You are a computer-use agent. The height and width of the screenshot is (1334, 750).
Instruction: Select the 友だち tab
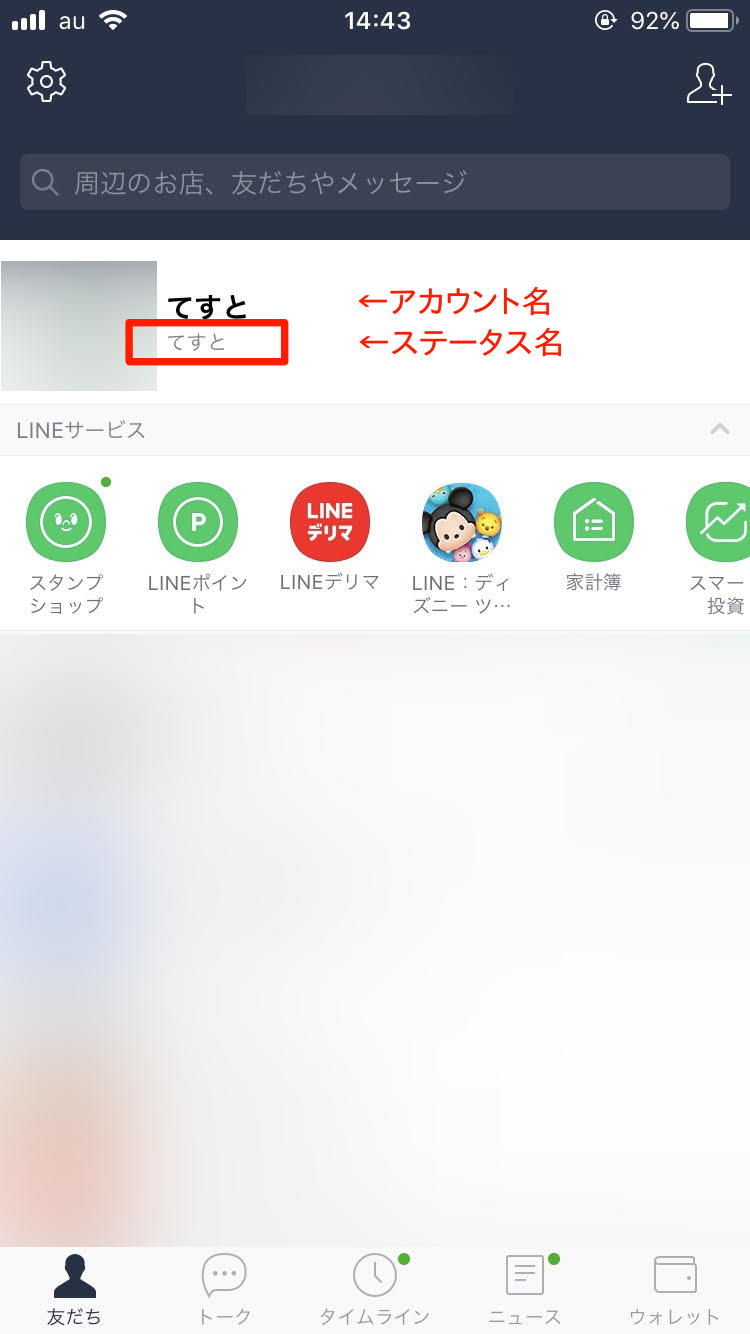(74, 1290)
